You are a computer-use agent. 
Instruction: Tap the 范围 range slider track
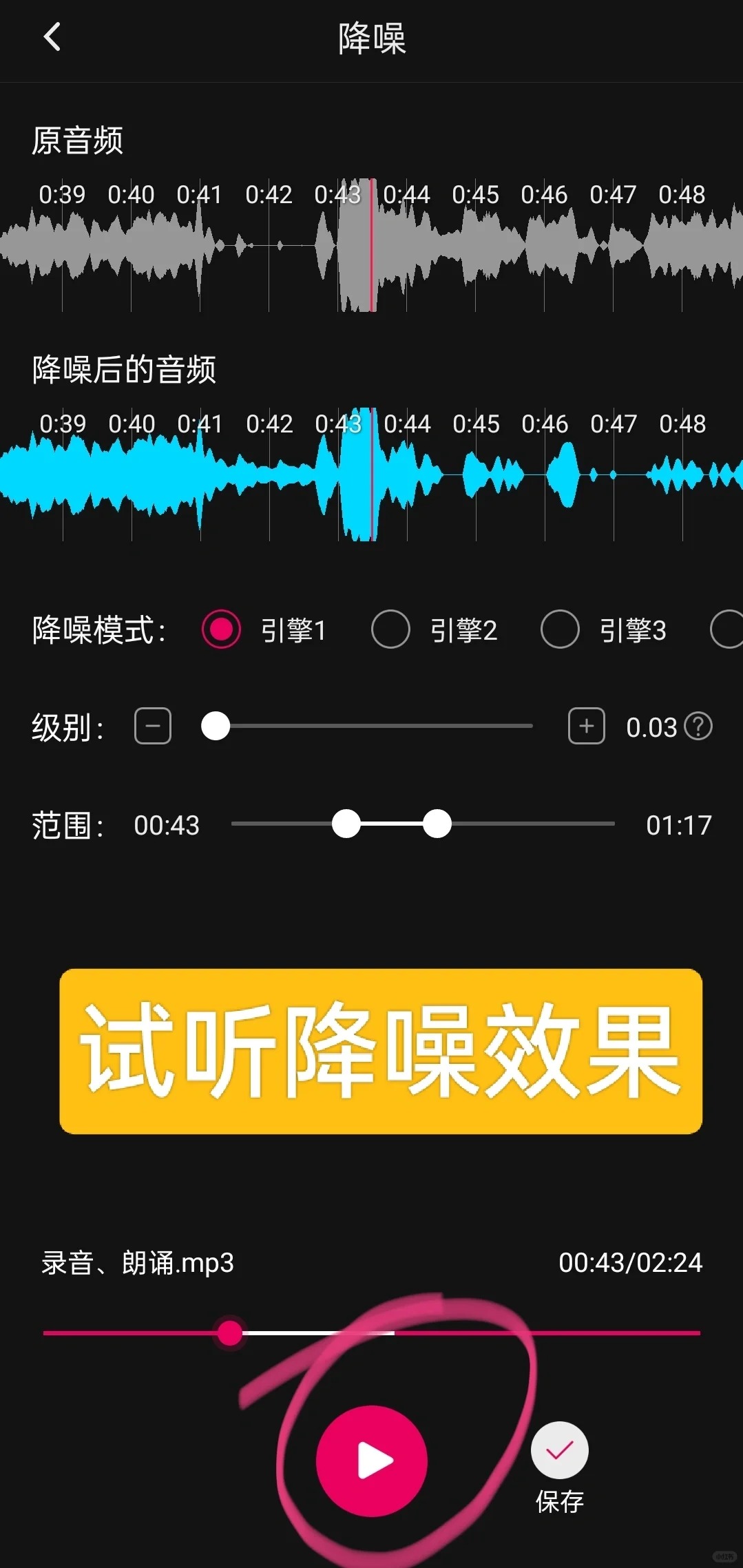[x=423, y=824]
